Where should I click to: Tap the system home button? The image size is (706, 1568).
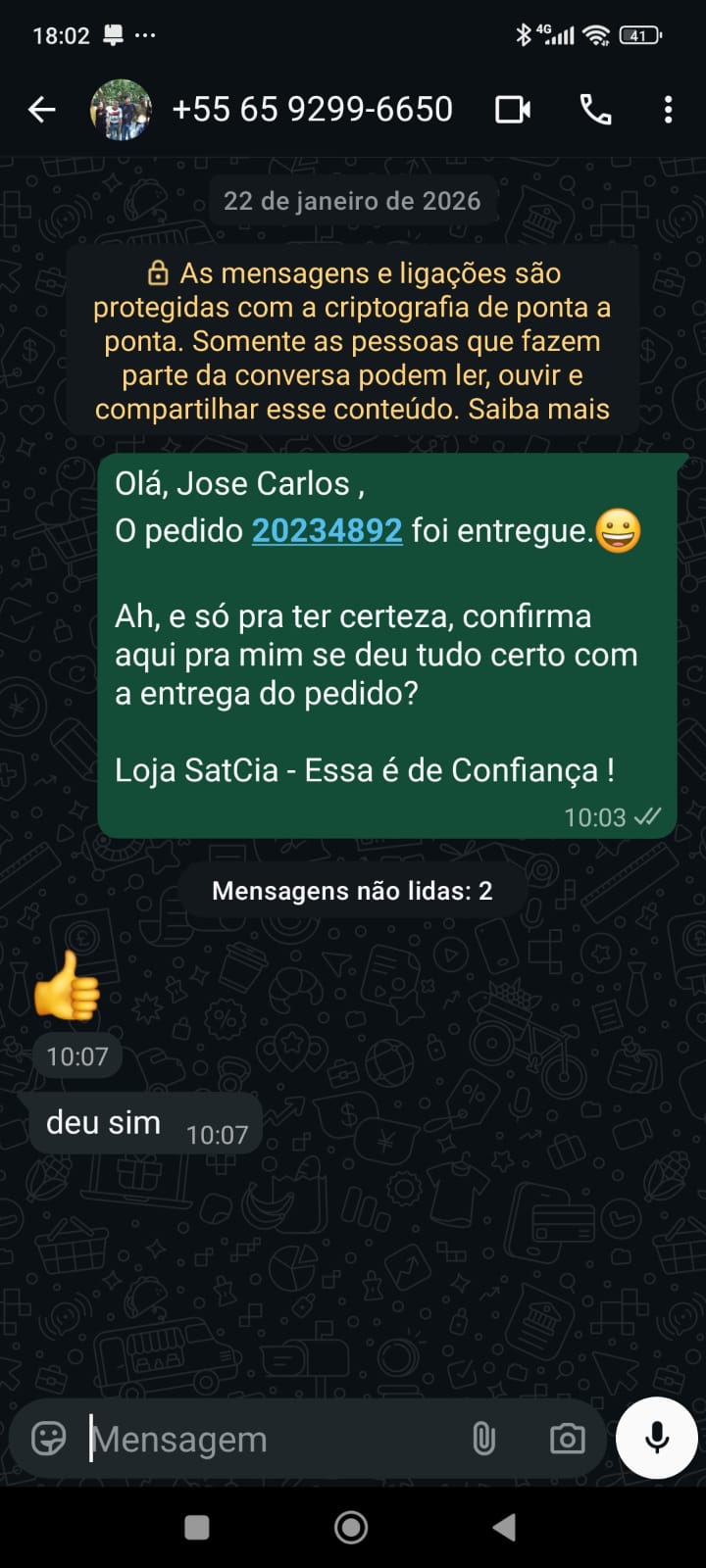click(x=351, y=1527)
